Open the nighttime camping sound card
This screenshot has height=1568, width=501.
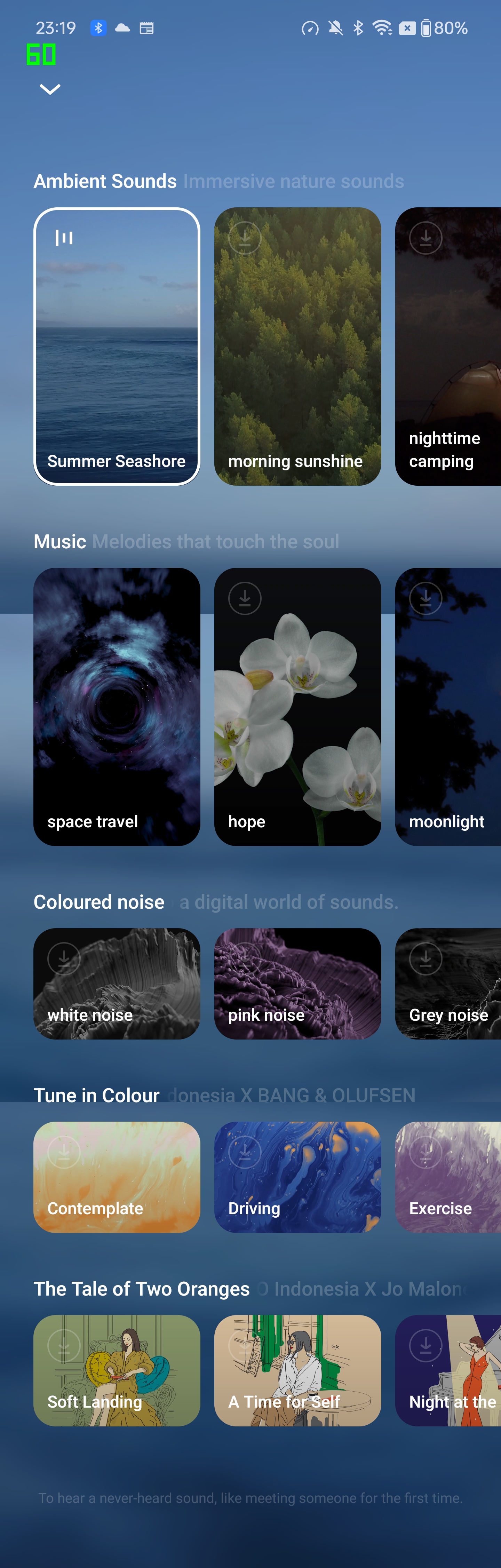(448, 347)
